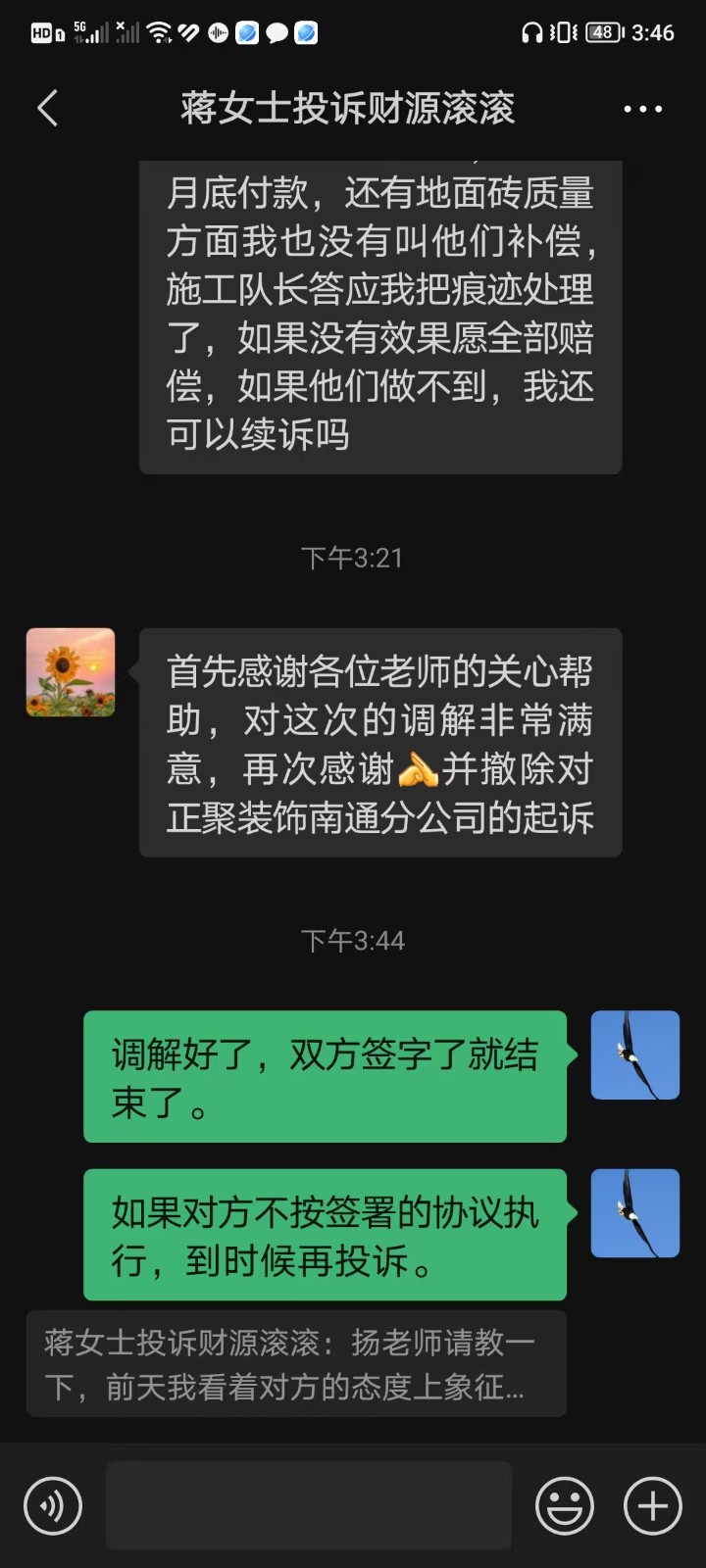Switch to voice message input
The height and width of the screenshot is (1568, 706).
tap(53, 1505)
